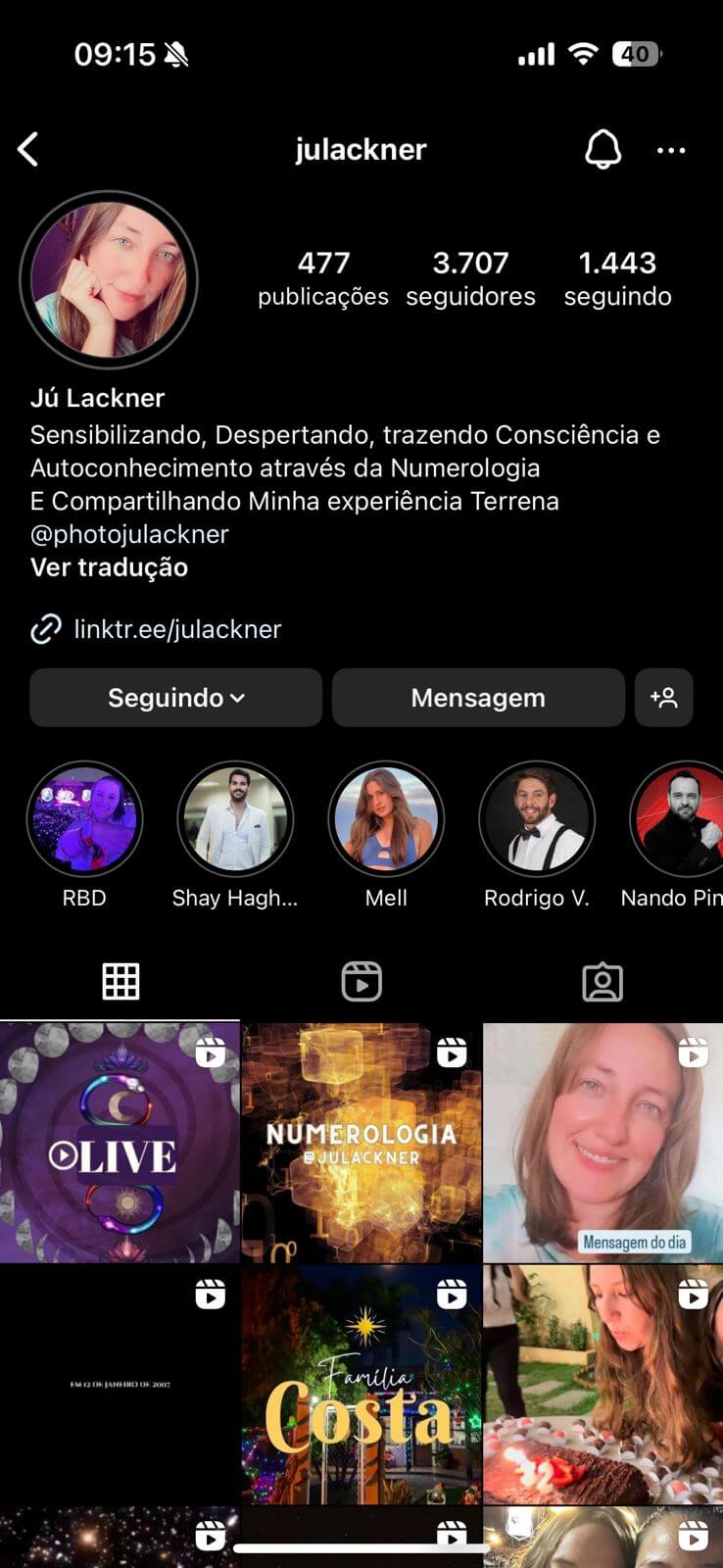The image size is (723, 1568).
Task: Open the three-dot overflow menu
Action: [x=671, y=150]
